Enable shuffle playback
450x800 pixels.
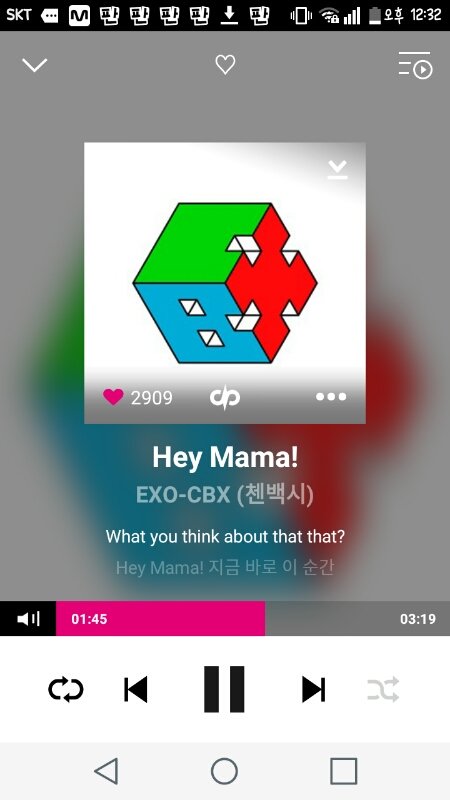[x=383, y=689]
